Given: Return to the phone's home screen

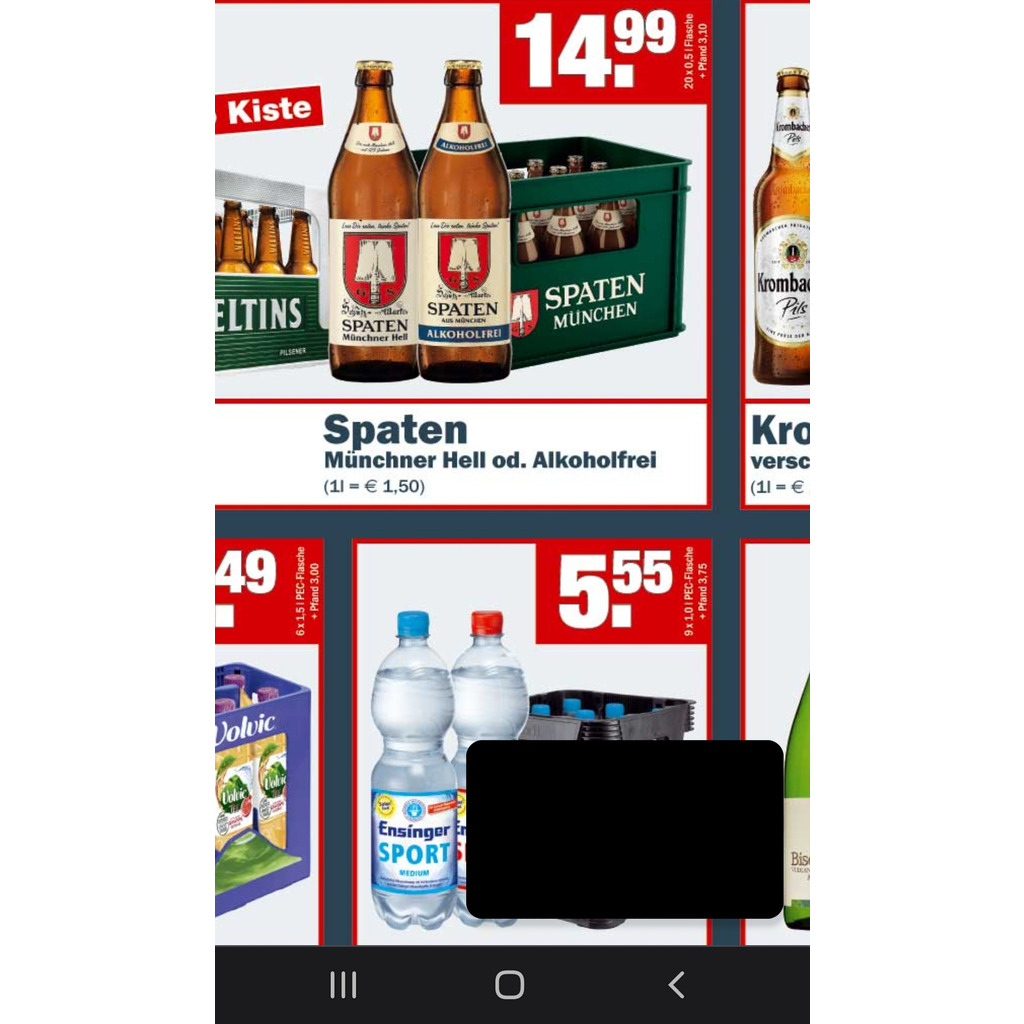Looking at the screenshot, I should click(x=510, y=985).
